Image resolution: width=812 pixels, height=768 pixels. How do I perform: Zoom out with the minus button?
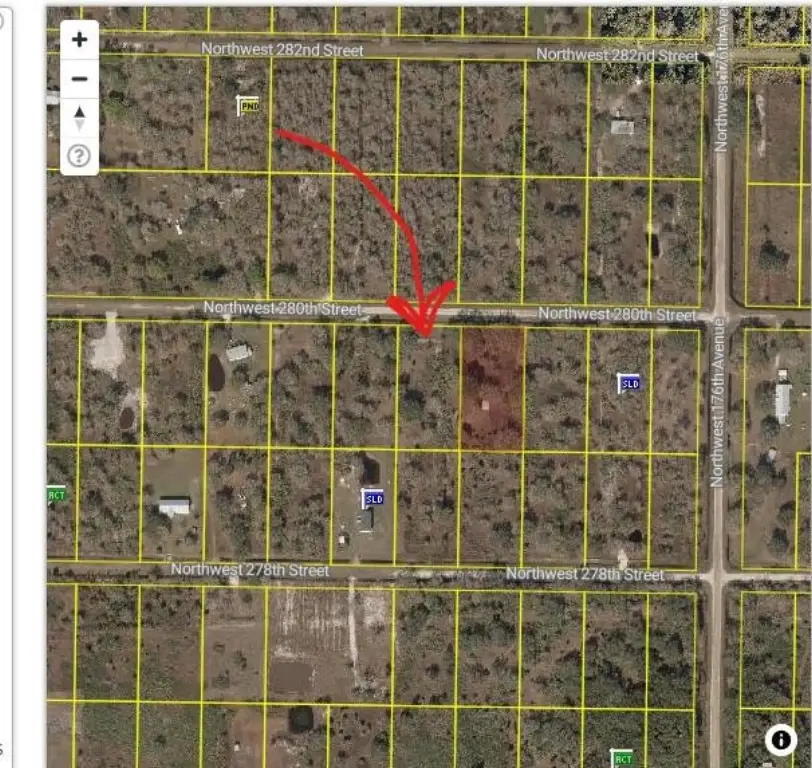(x=80, y=78)
